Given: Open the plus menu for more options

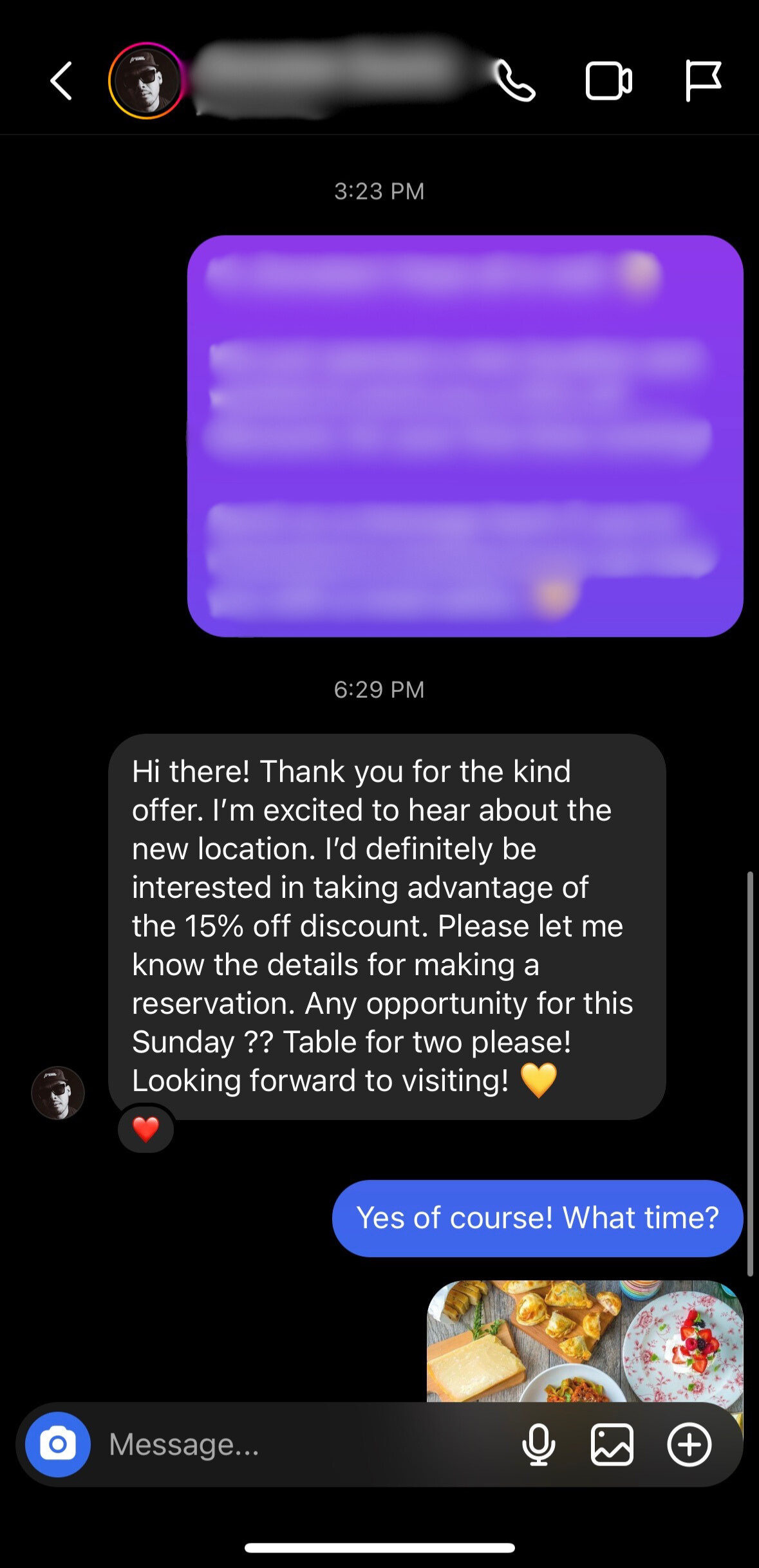Looking at the screenshot, I should 689,1444.
